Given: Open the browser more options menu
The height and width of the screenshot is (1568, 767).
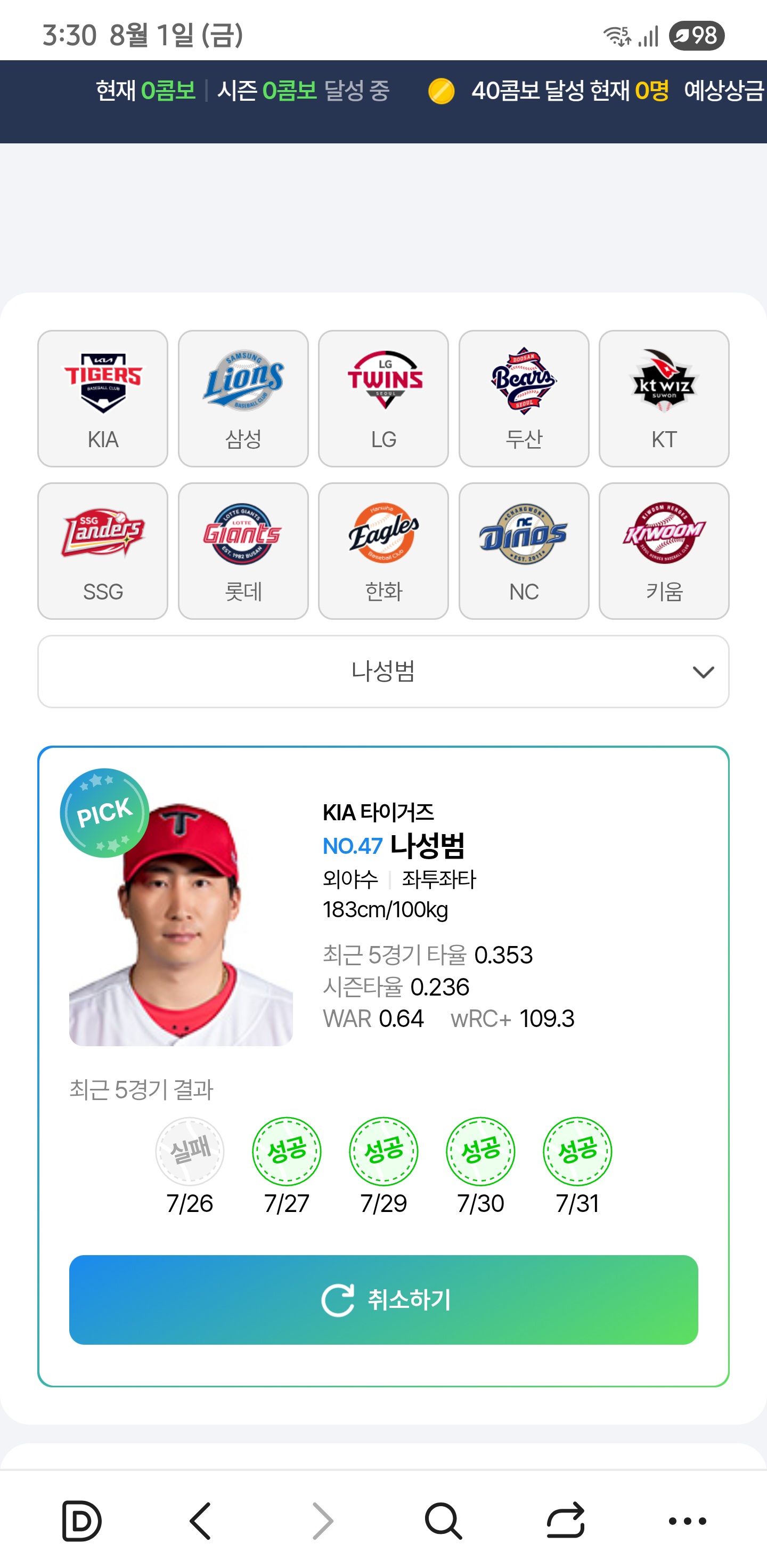Looking at the screenshot, I should click(x=687, y=1521).
